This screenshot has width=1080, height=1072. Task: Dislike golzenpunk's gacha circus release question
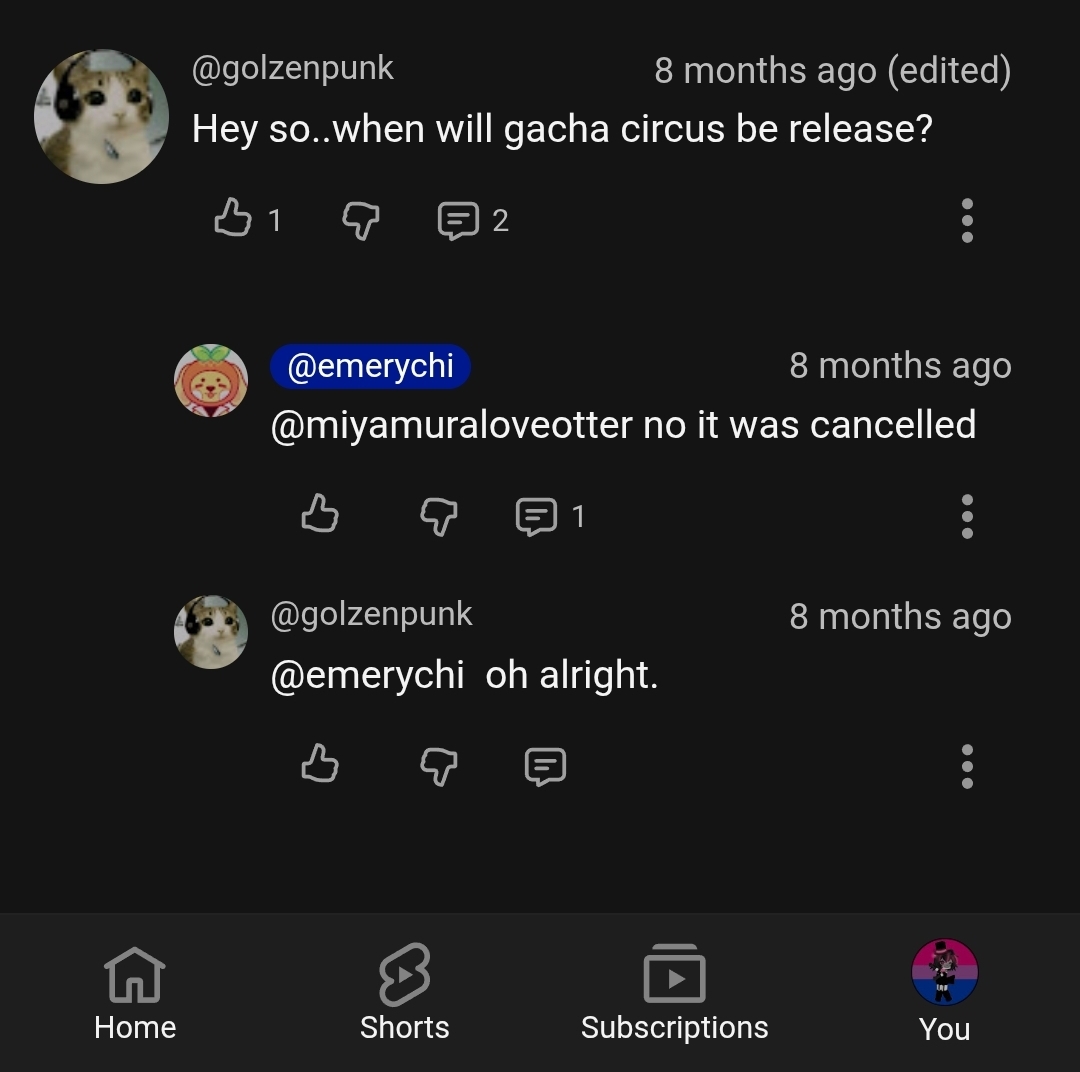point(361,220)
